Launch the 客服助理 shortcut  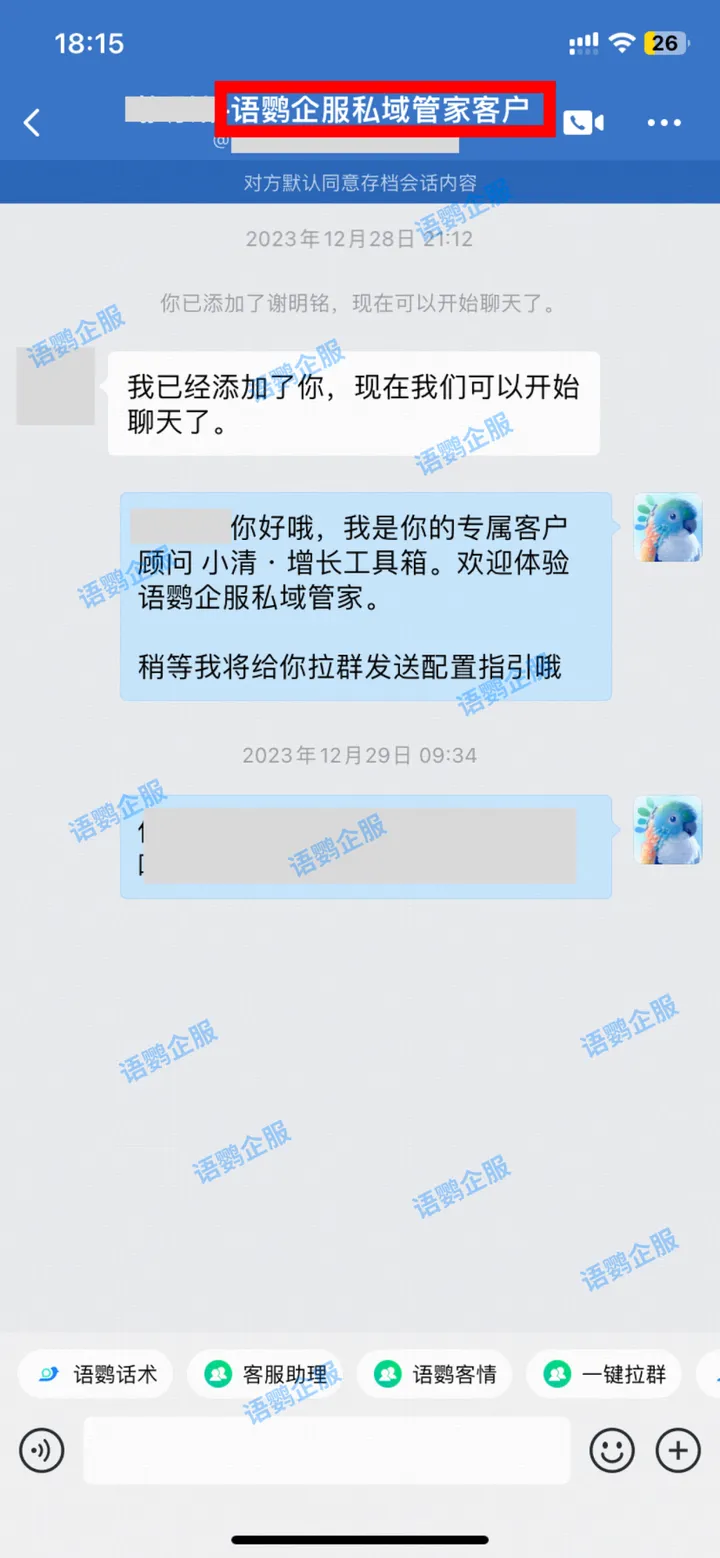[x=265, y=1374]
